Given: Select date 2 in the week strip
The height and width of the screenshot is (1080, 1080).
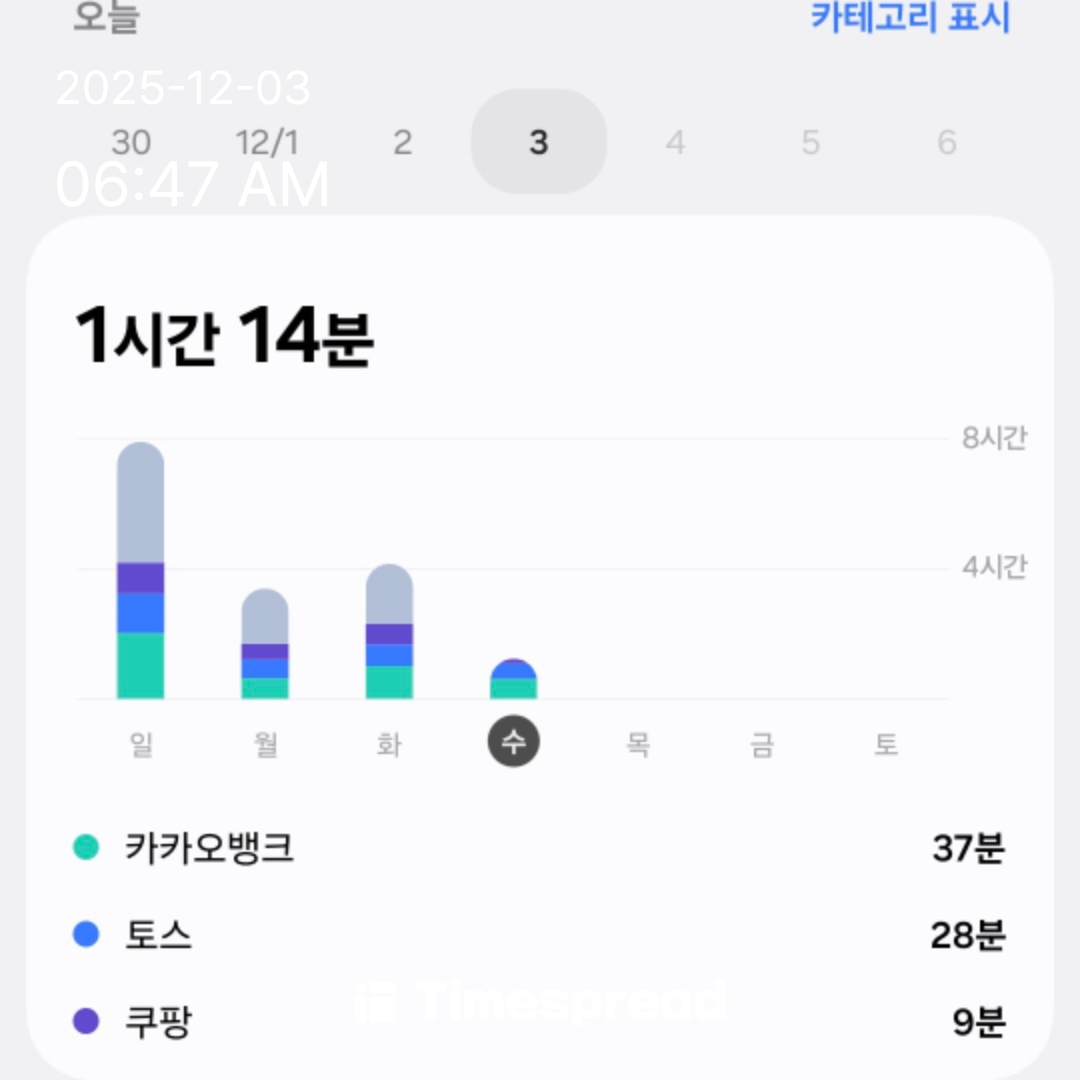Looking at the screenshot, I should pos(403,143).
